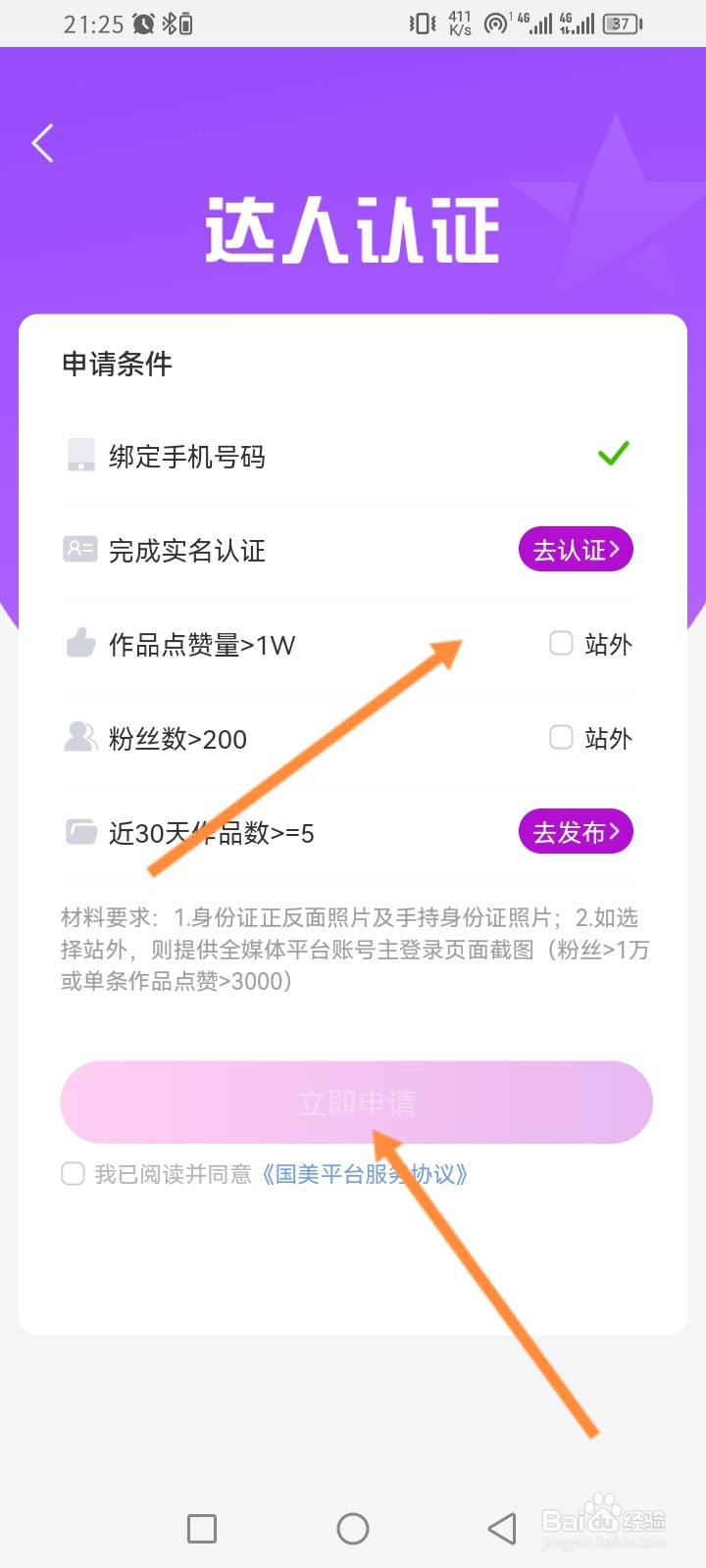Expand 去发布 via its chevron arrow
Viewport: 706px width, 1568px height.
(616, 831)
